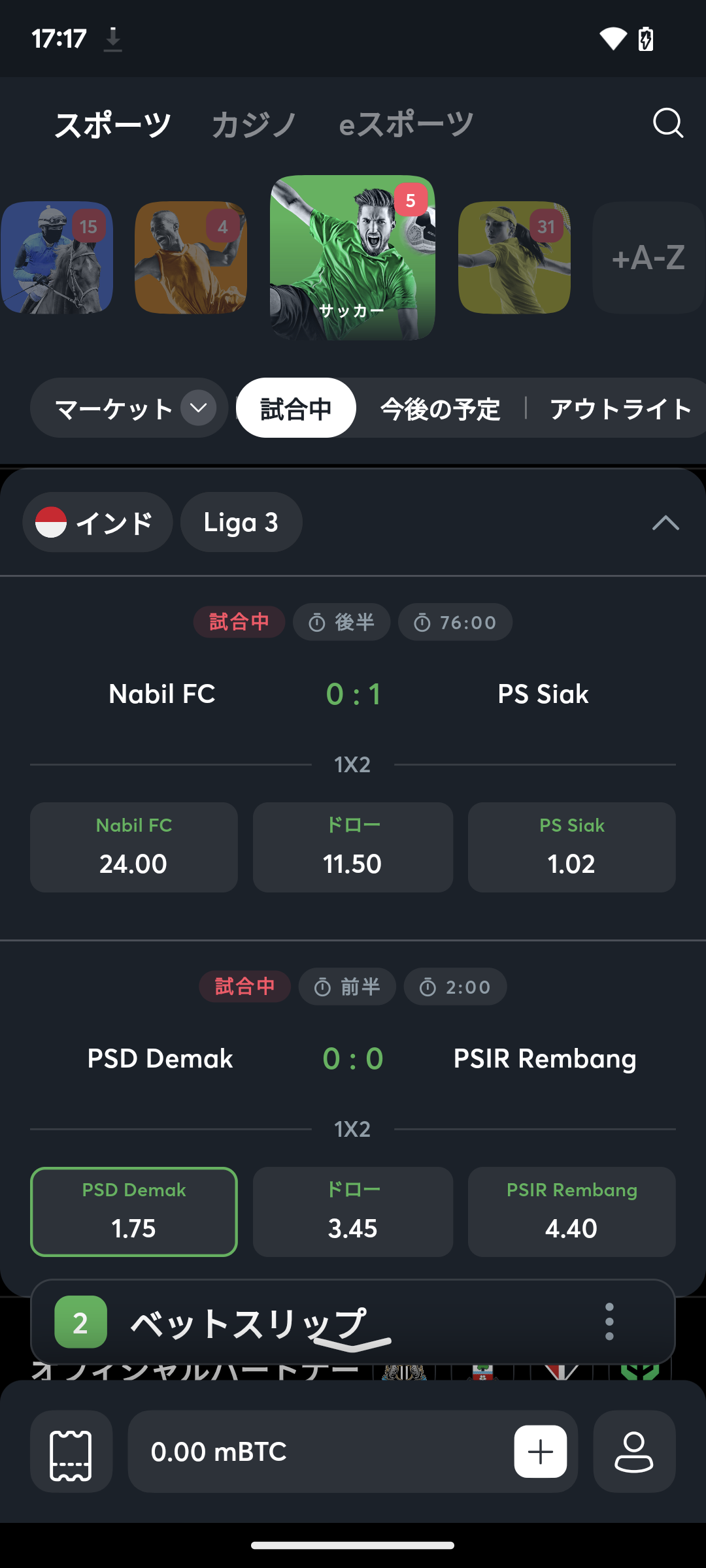Deselect PSD Demak 1.75 odds
The image size is (706, 1568).
coord(134,1212)
